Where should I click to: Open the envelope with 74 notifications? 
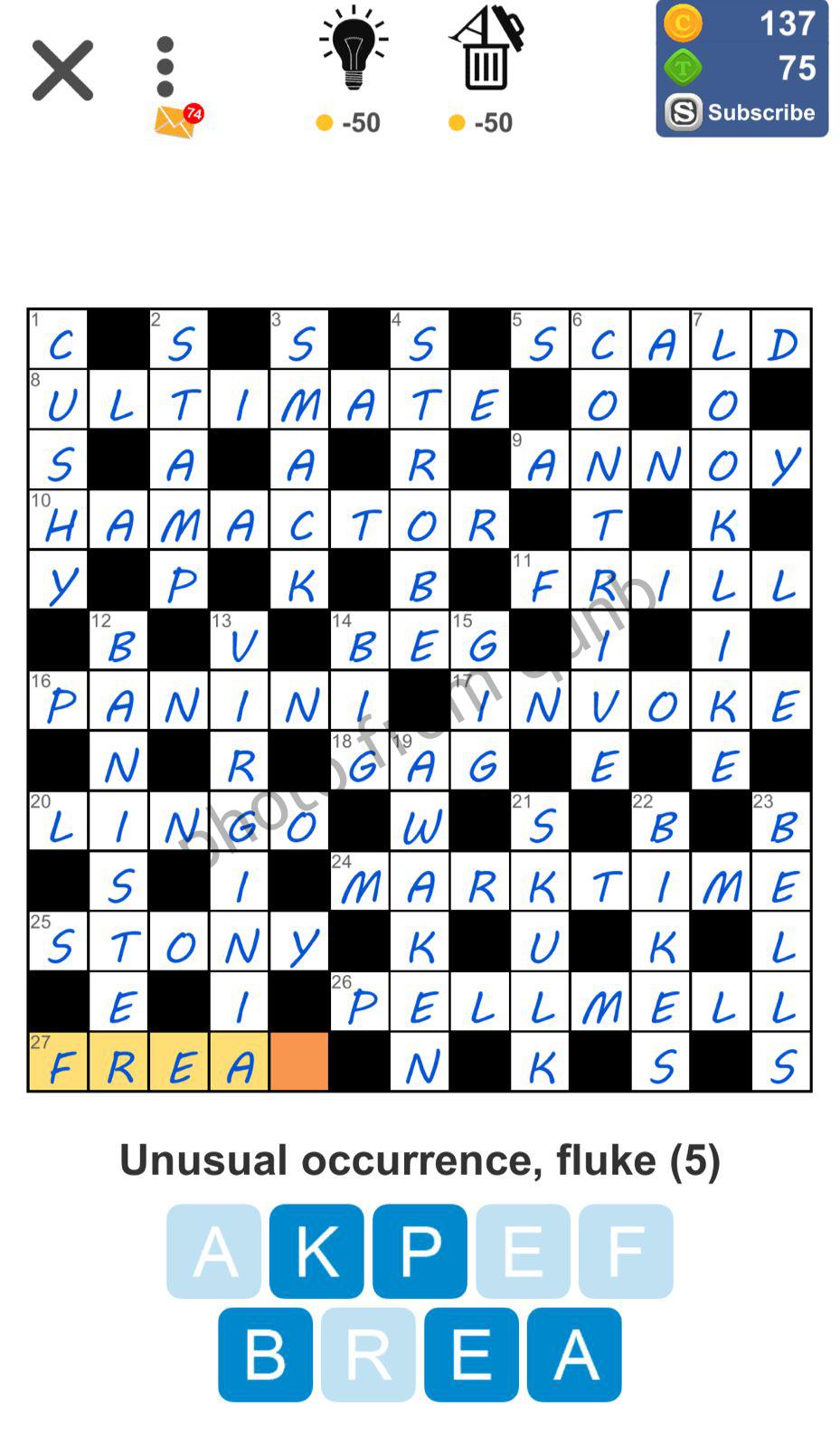[x=177, y=120]
